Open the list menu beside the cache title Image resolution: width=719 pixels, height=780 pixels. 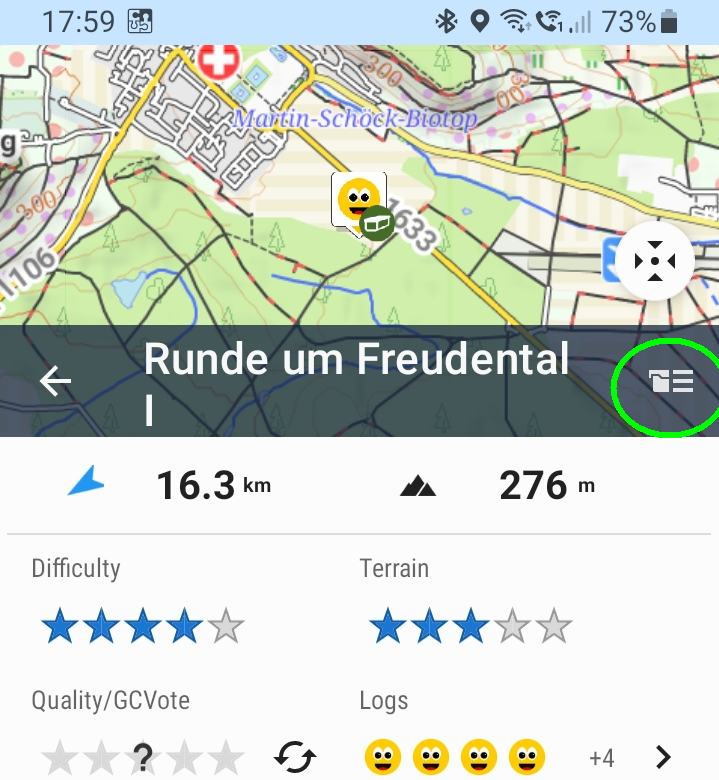(671, 381)
